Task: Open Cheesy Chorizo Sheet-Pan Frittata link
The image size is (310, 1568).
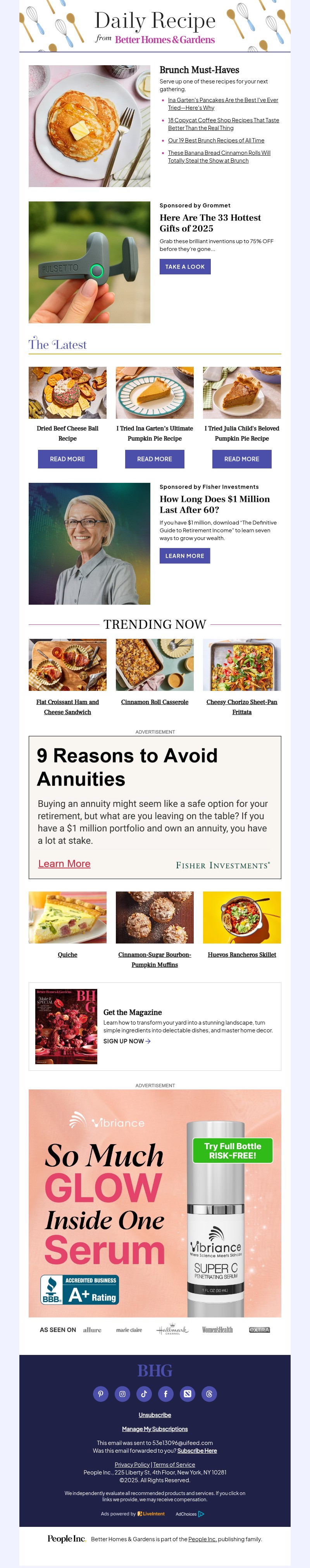Action: tap(241, 702)
